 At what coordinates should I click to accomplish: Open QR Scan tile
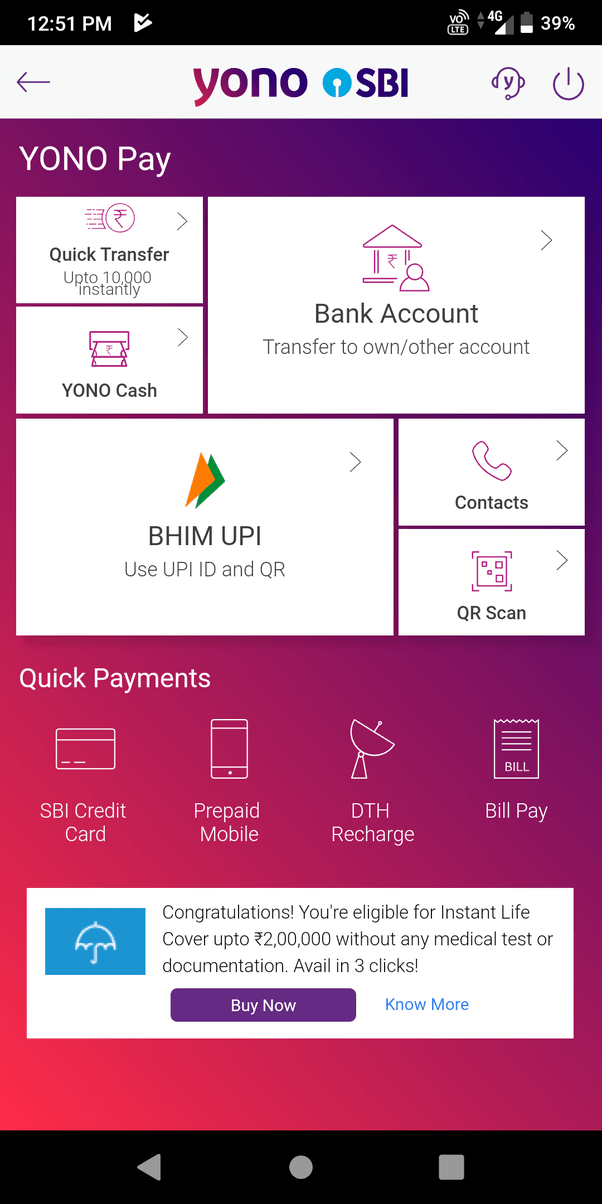491,583
